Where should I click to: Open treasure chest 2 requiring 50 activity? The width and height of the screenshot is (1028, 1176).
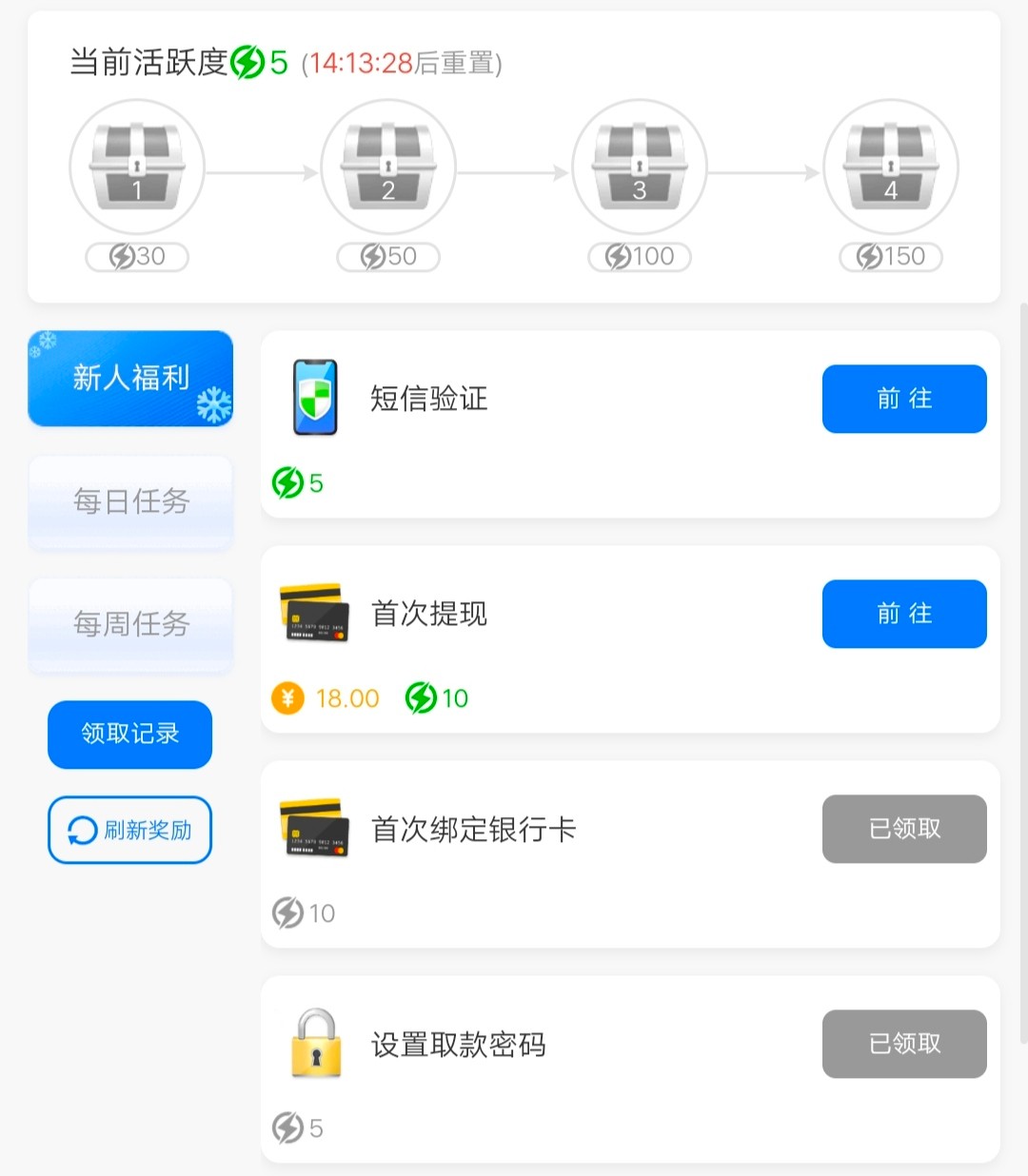(388, 167)
